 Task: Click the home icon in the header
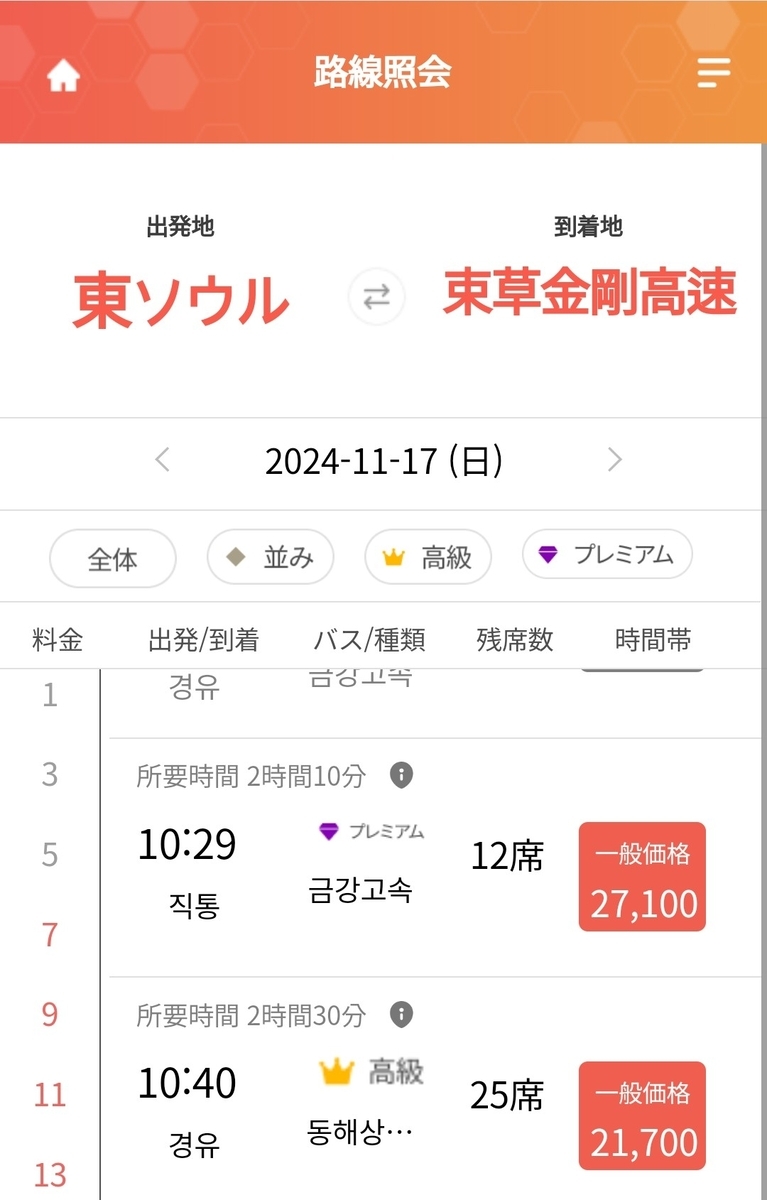62,74
